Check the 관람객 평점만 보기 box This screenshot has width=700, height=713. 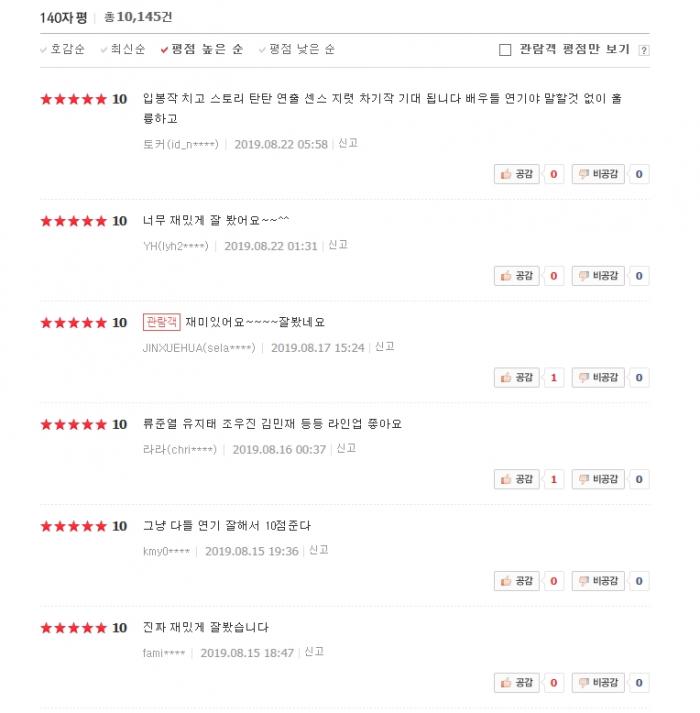[x=505, y=49]
